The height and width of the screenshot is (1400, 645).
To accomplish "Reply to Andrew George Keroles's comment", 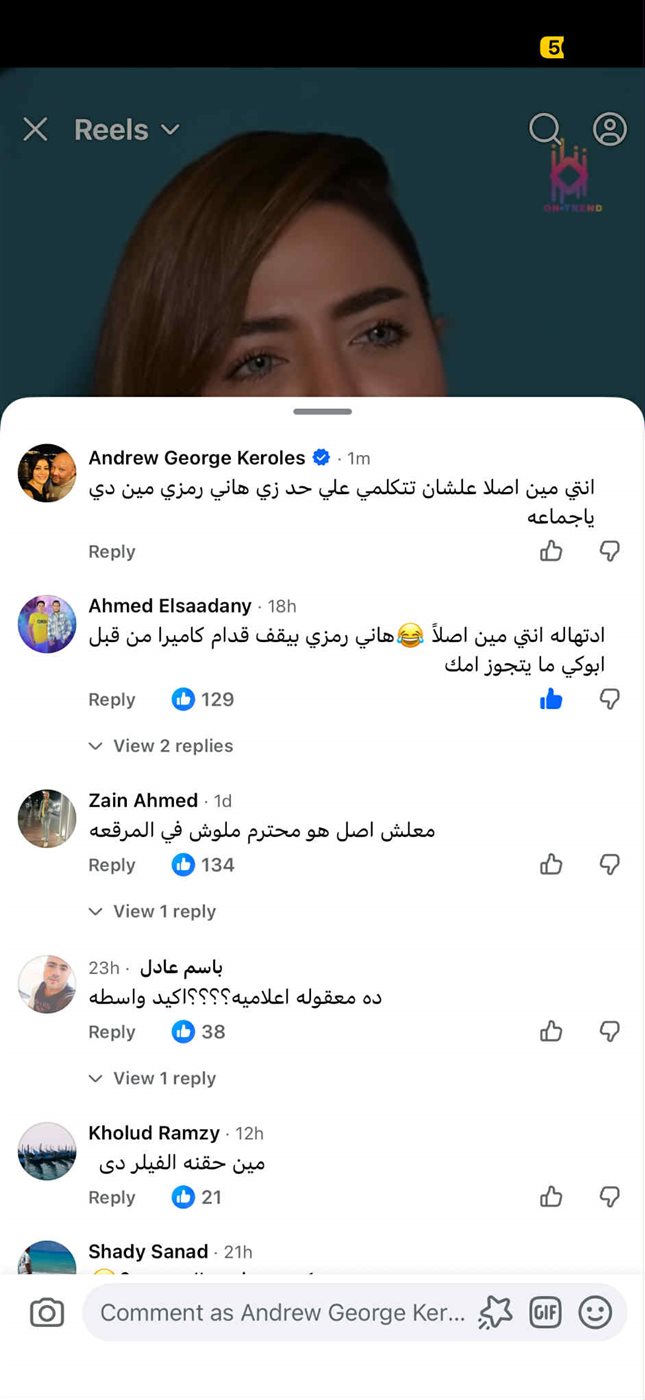I will point(111,552).
